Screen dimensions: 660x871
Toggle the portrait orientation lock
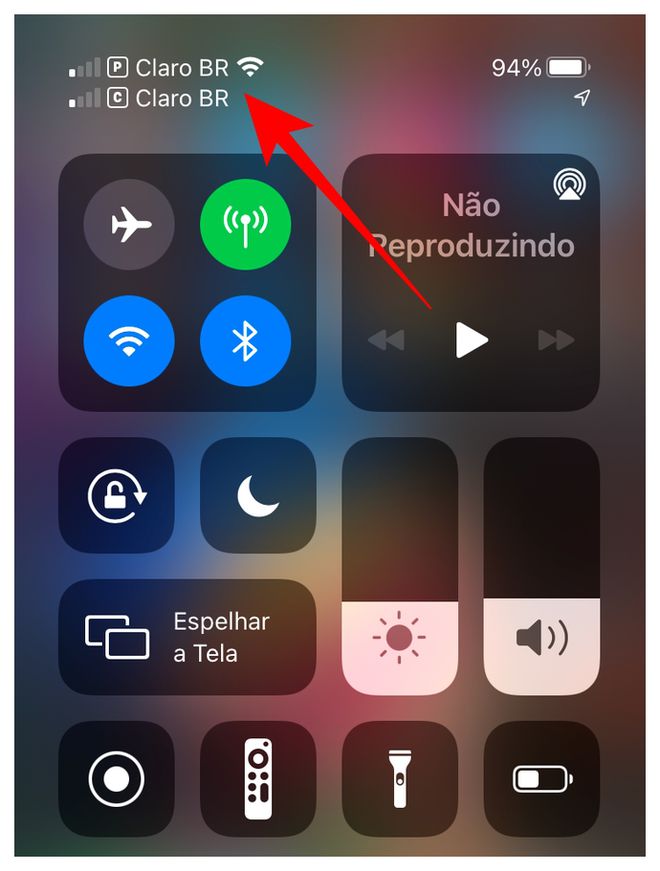(117, 496)
